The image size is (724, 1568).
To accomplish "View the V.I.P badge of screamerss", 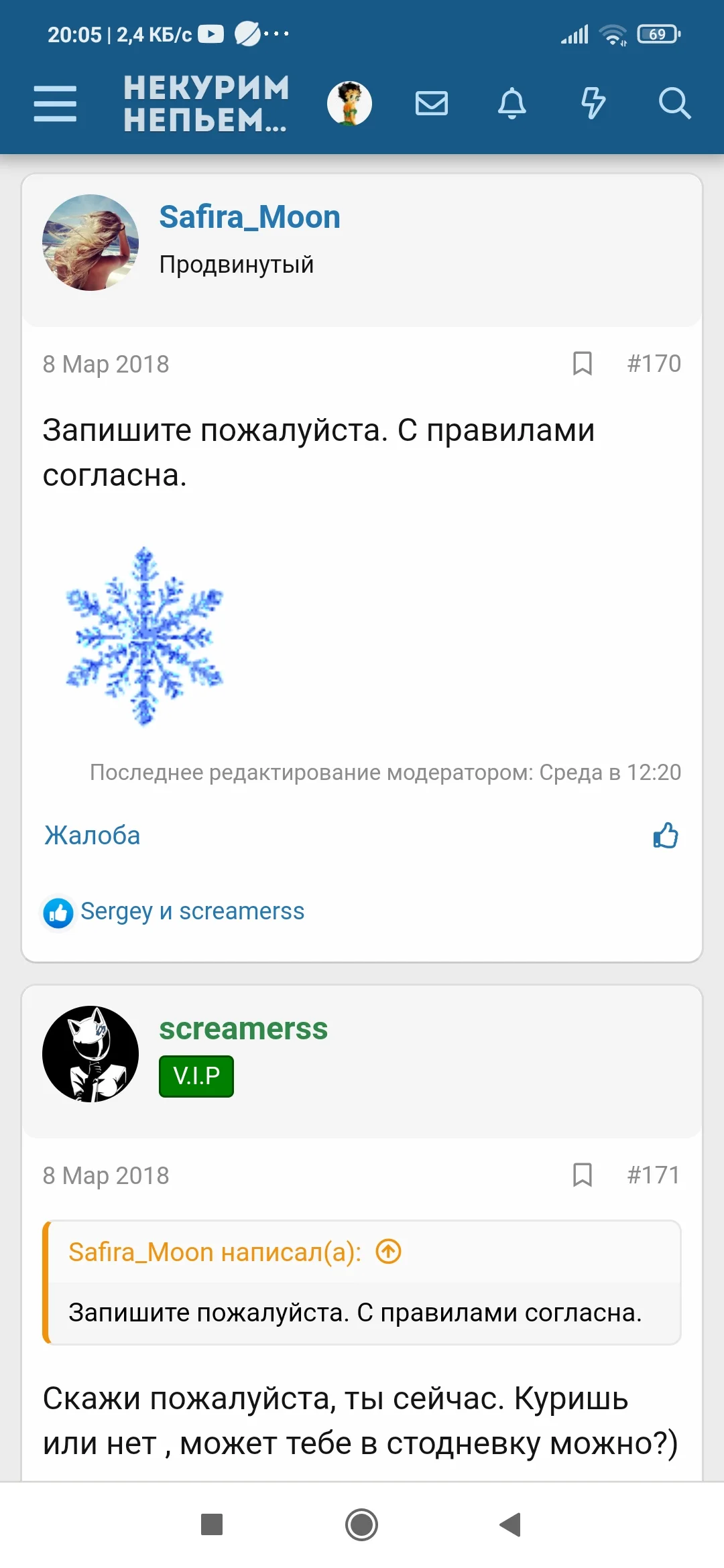I will (196, 1075).
